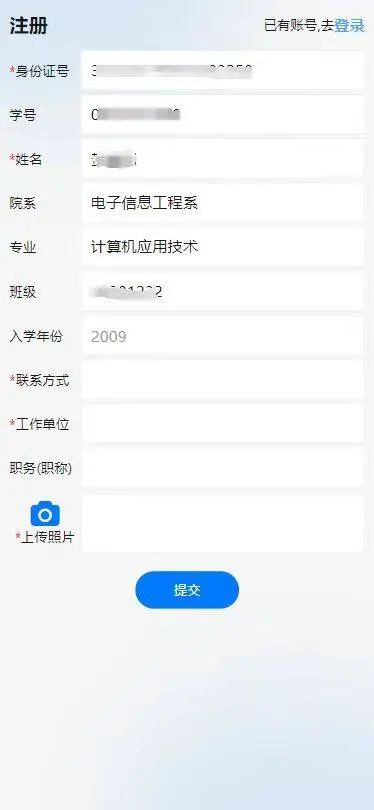Tap the 登录 link to sign in
Viewport: 374px width, 810px height.
click(x=350, y=25)
